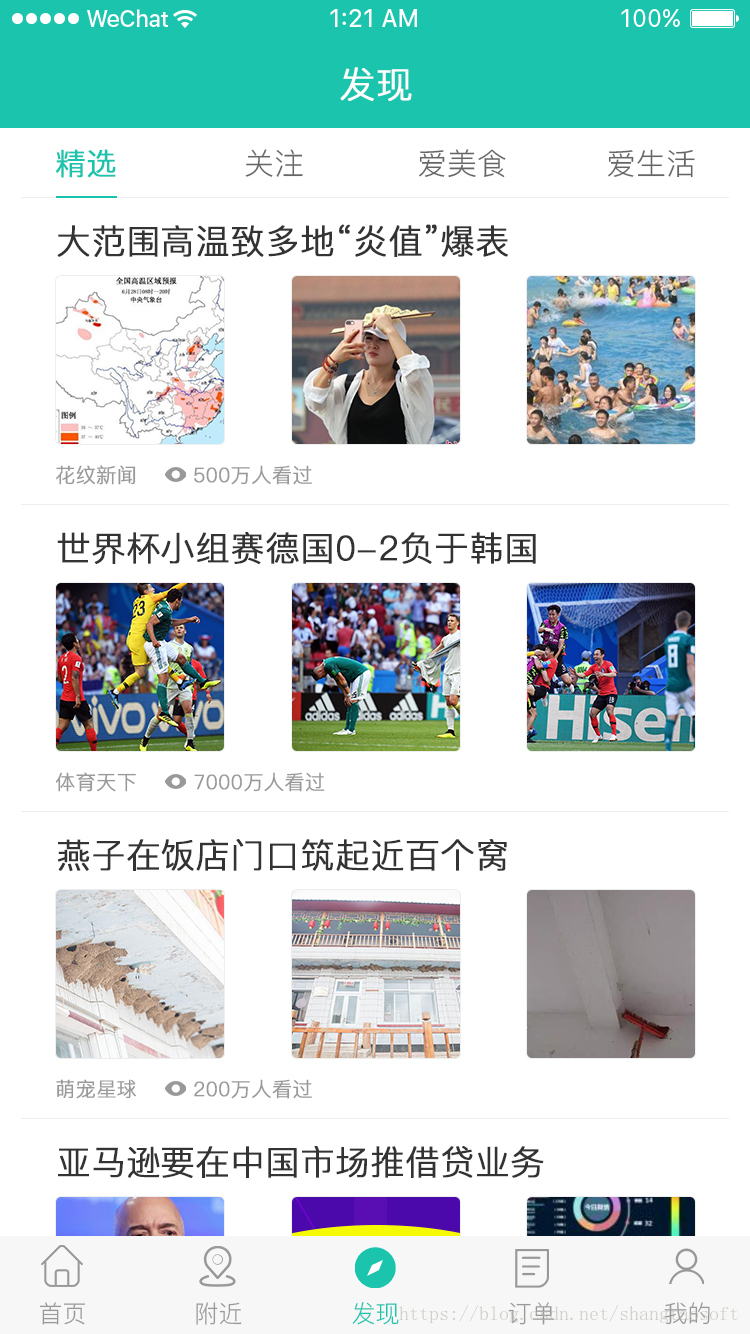Screen dimensions: 750x1334
Task: Go to the 首页 home tab
Action: point(62,1286)
